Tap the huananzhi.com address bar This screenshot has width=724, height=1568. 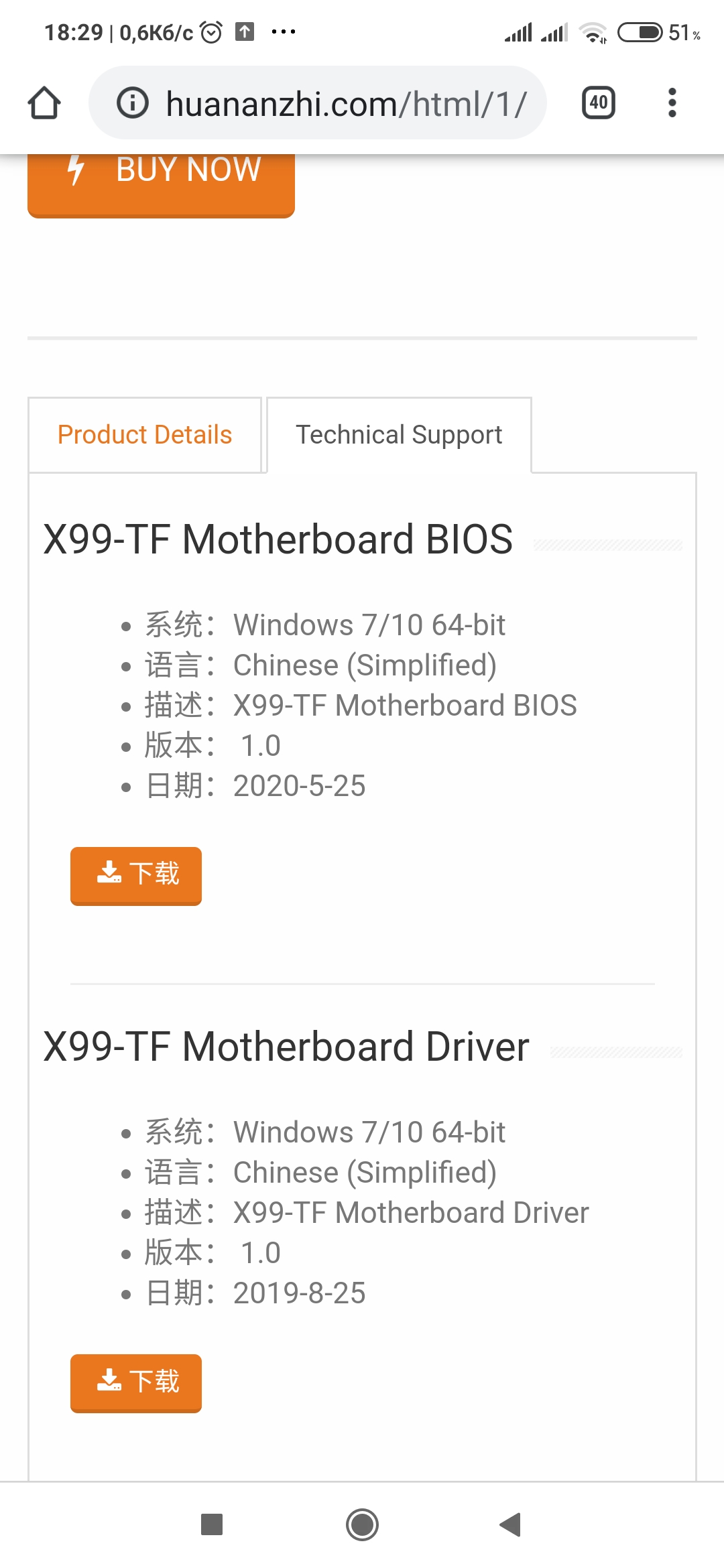click(x=345, y=104)
